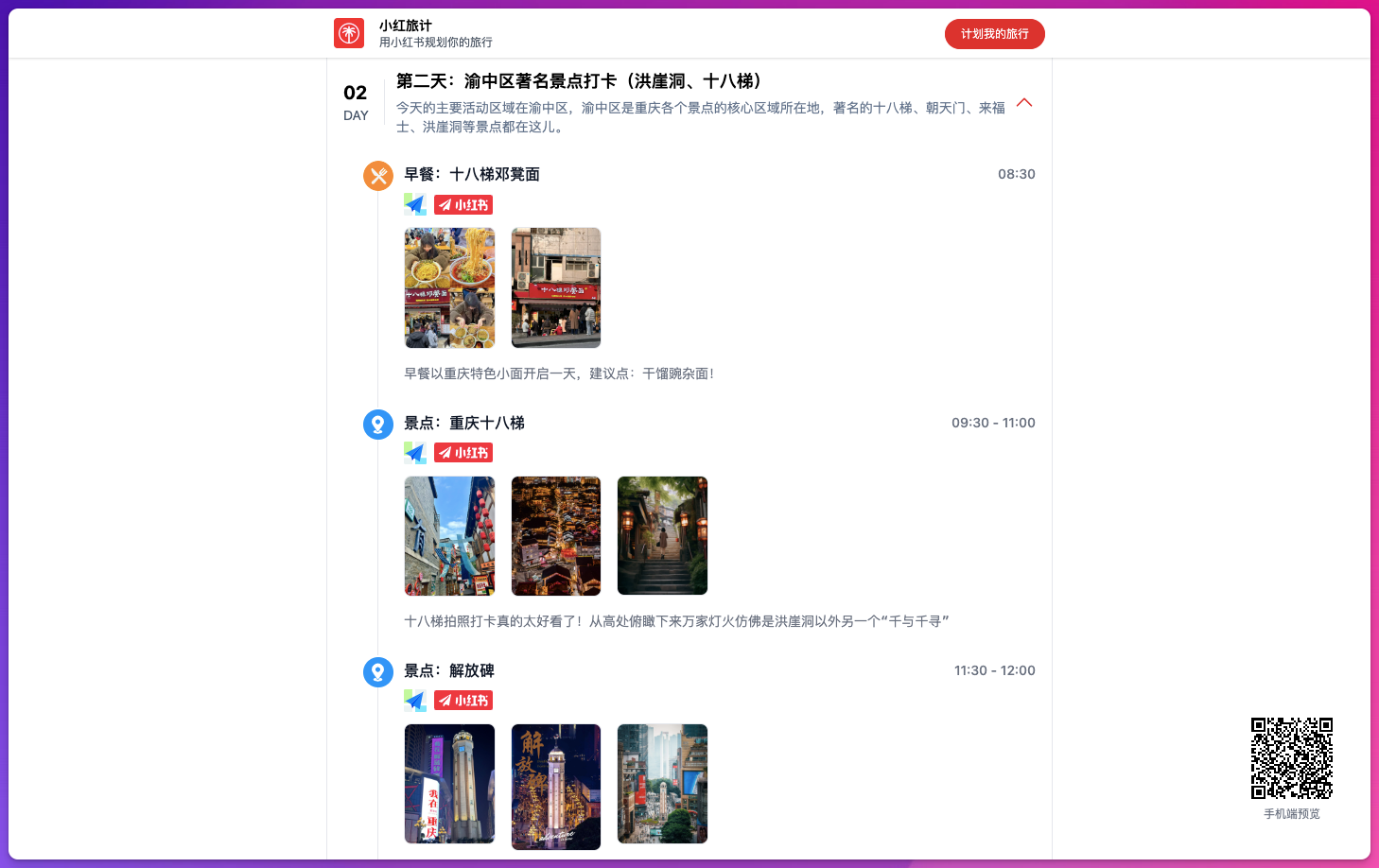Open navigation icon under 解放碑

tap(415, 701)
